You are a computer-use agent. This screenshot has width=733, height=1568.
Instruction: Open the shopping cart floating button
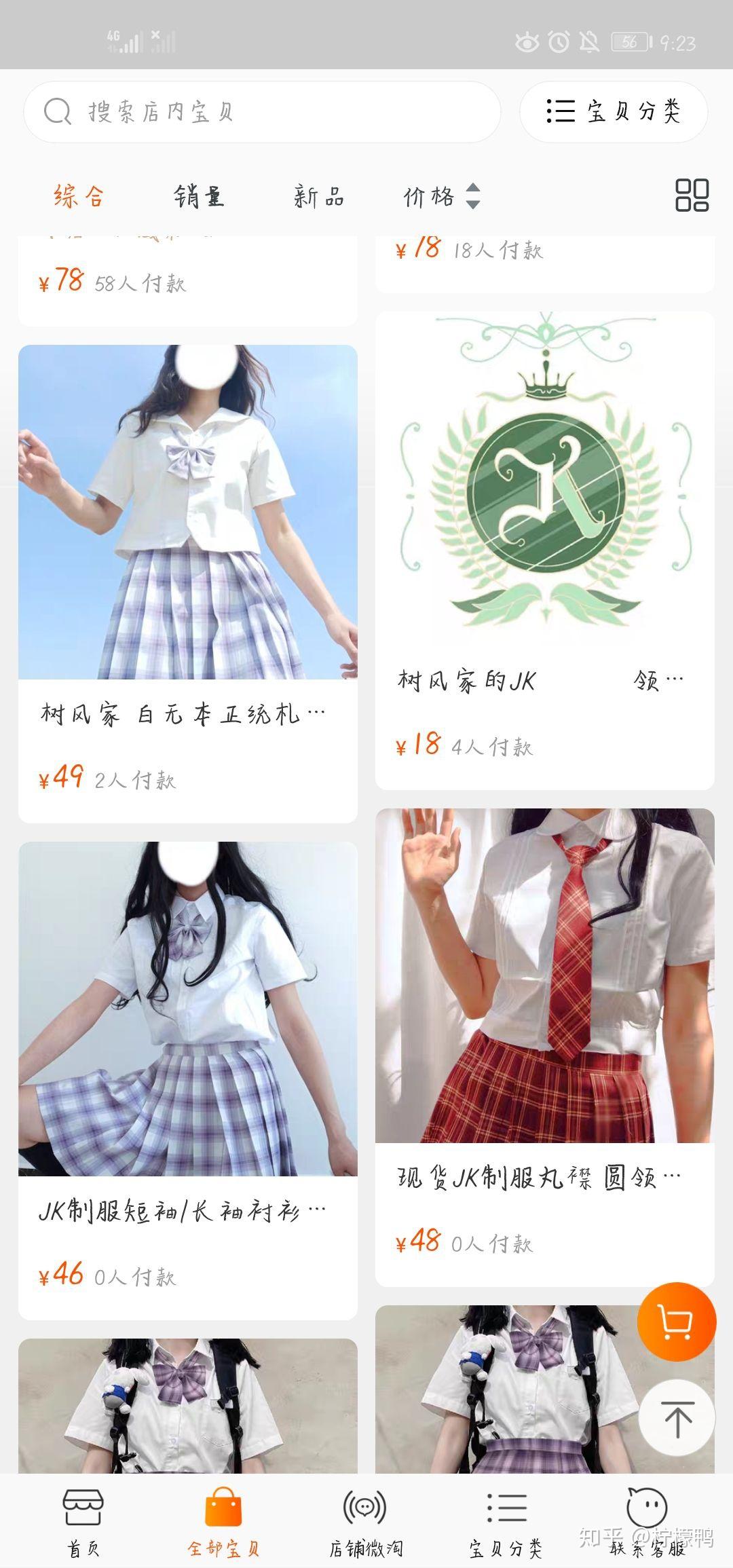click(x=677, y=1322)
